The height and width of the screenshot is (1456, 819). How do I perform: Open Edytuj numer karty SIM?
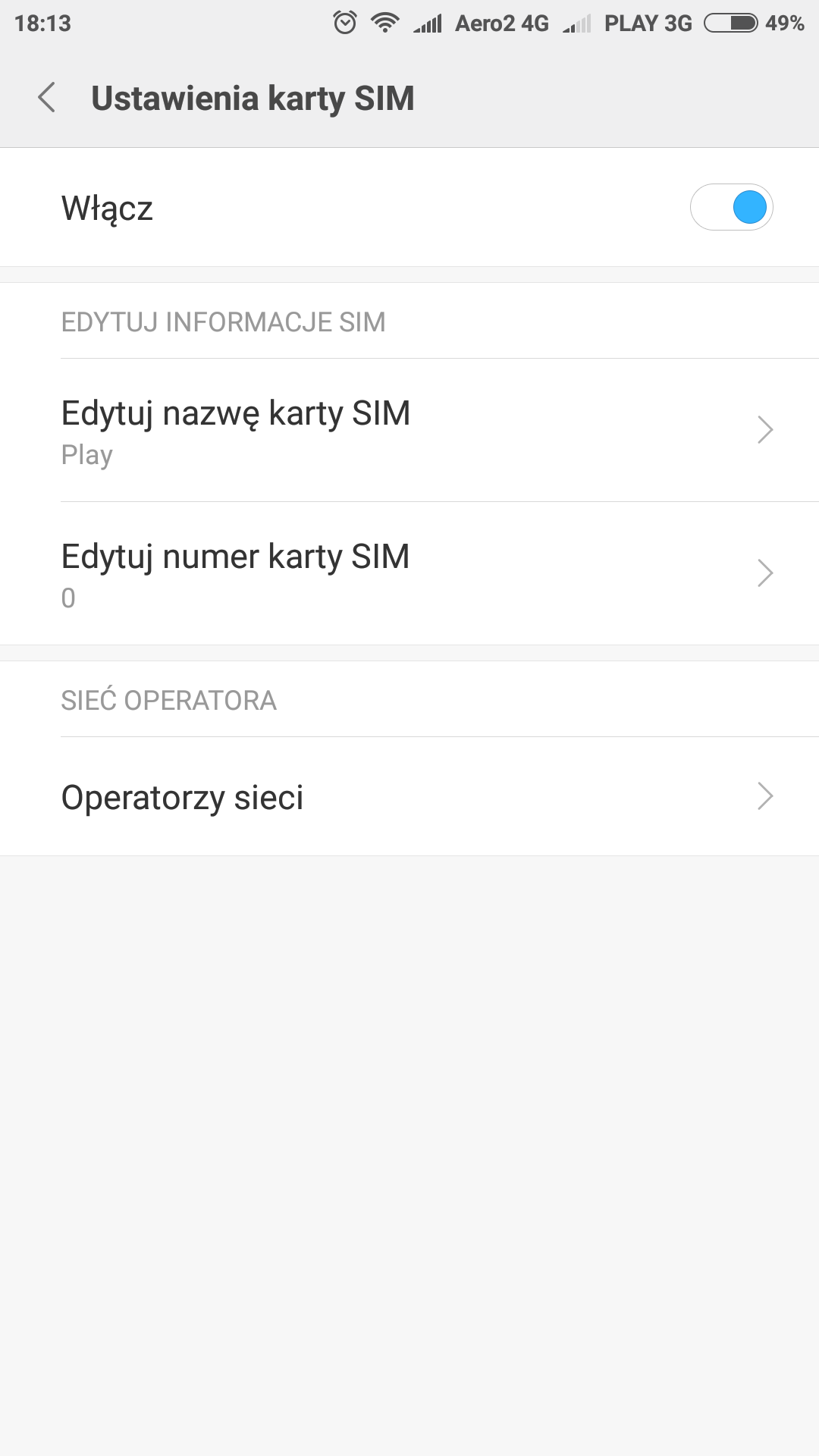coord(409,573)
